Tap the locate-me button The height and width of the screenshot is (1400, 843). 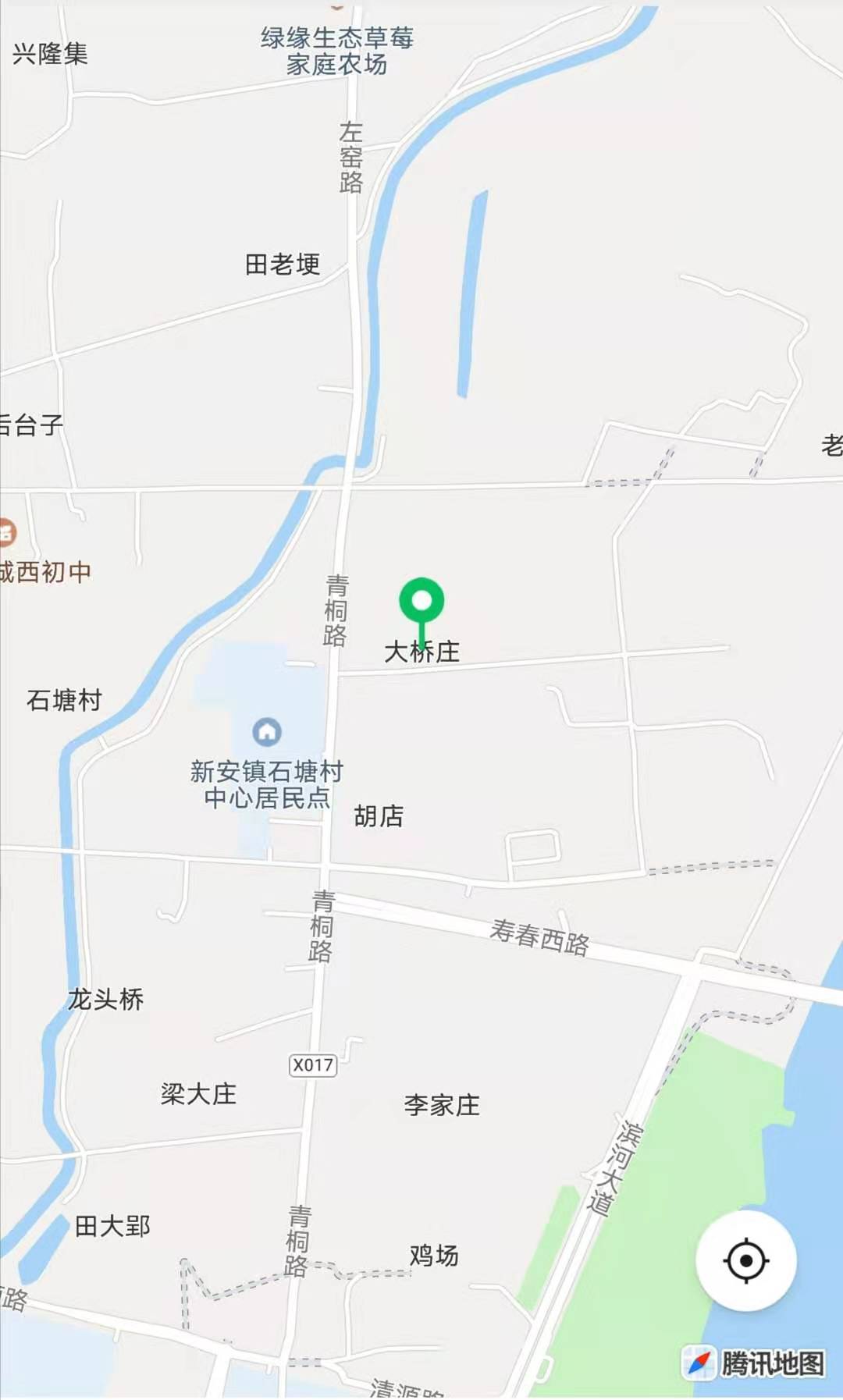click(745, 1260)
